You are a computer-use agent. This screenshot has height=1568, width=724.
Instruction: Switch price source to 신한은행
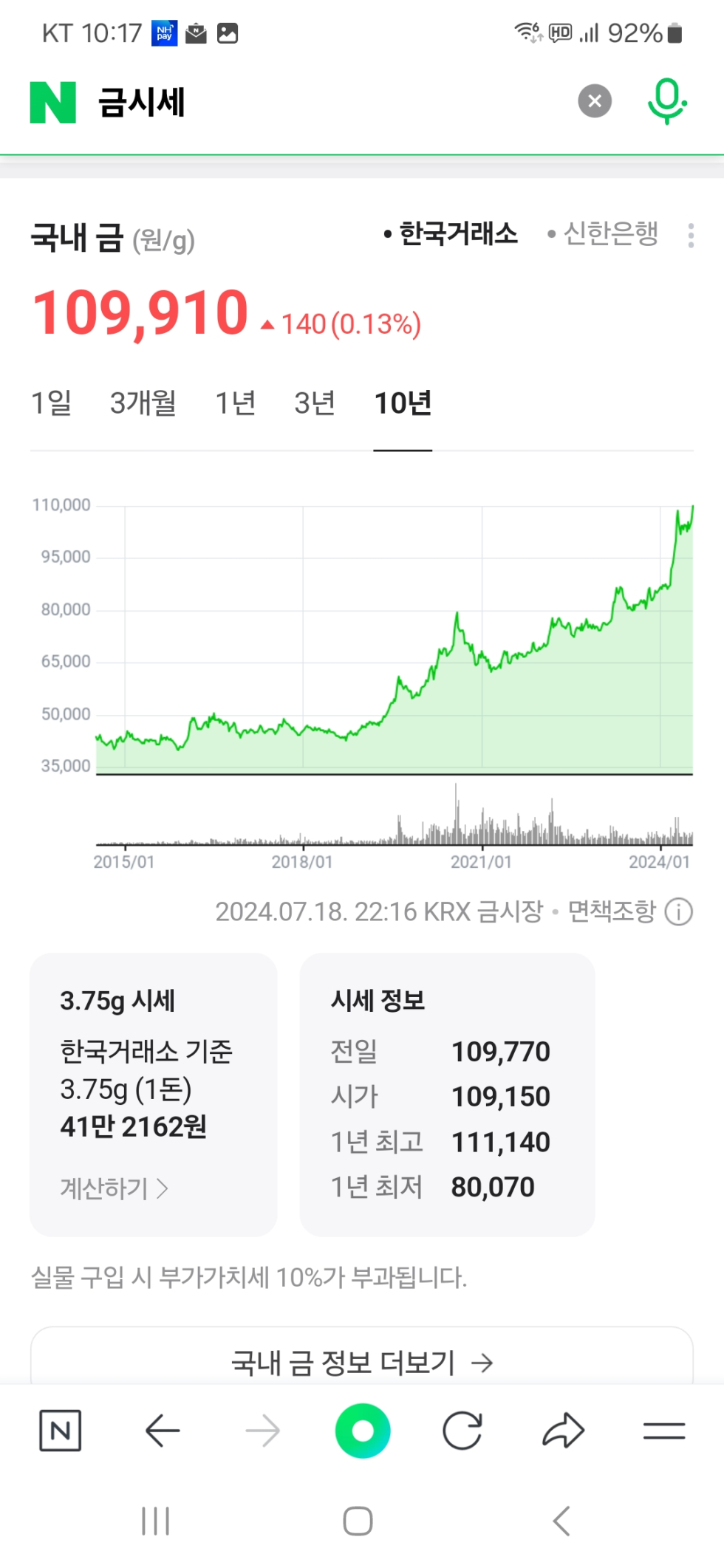610,233
